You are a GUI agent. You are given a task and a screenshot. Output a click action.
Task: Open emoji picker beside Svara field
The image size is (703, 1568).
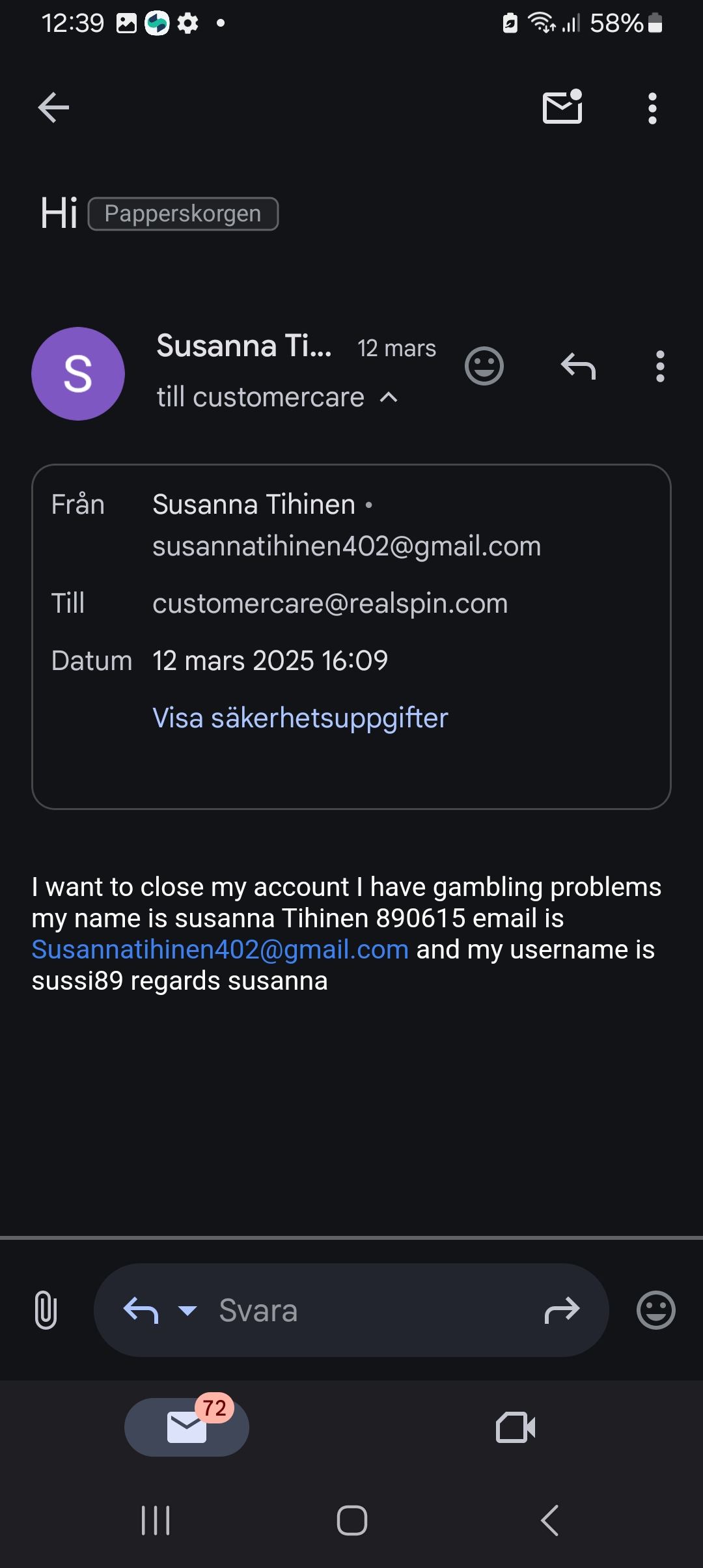655,1310
